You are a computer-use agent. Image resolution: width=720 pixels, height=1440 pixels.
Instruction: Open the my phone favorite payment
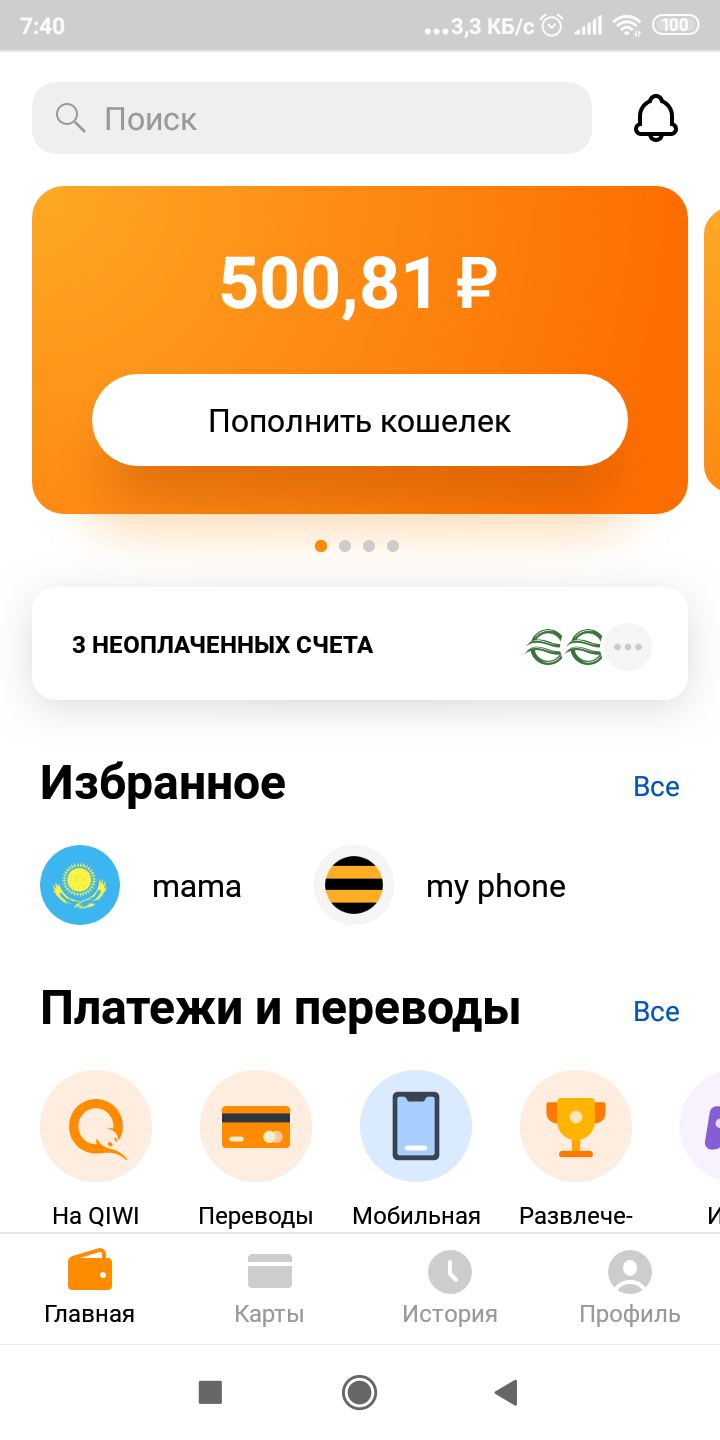(442, 885)
